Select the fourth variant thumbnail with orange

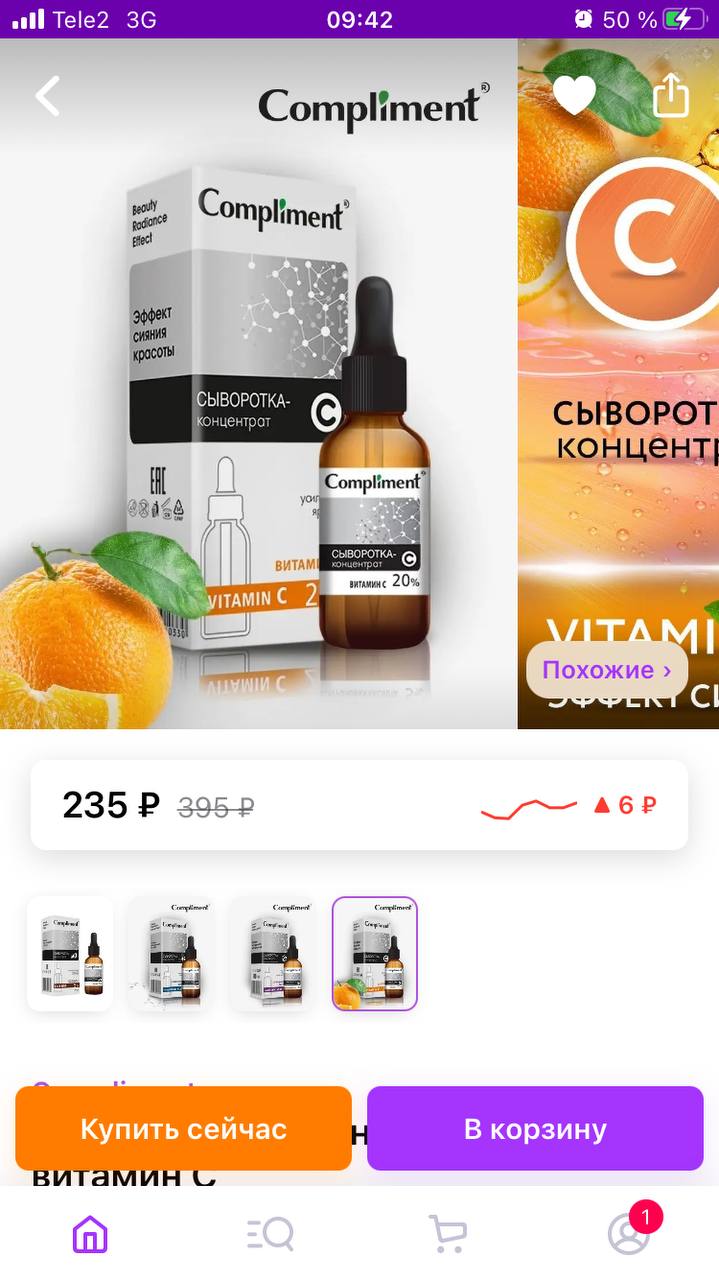[375, 954]
